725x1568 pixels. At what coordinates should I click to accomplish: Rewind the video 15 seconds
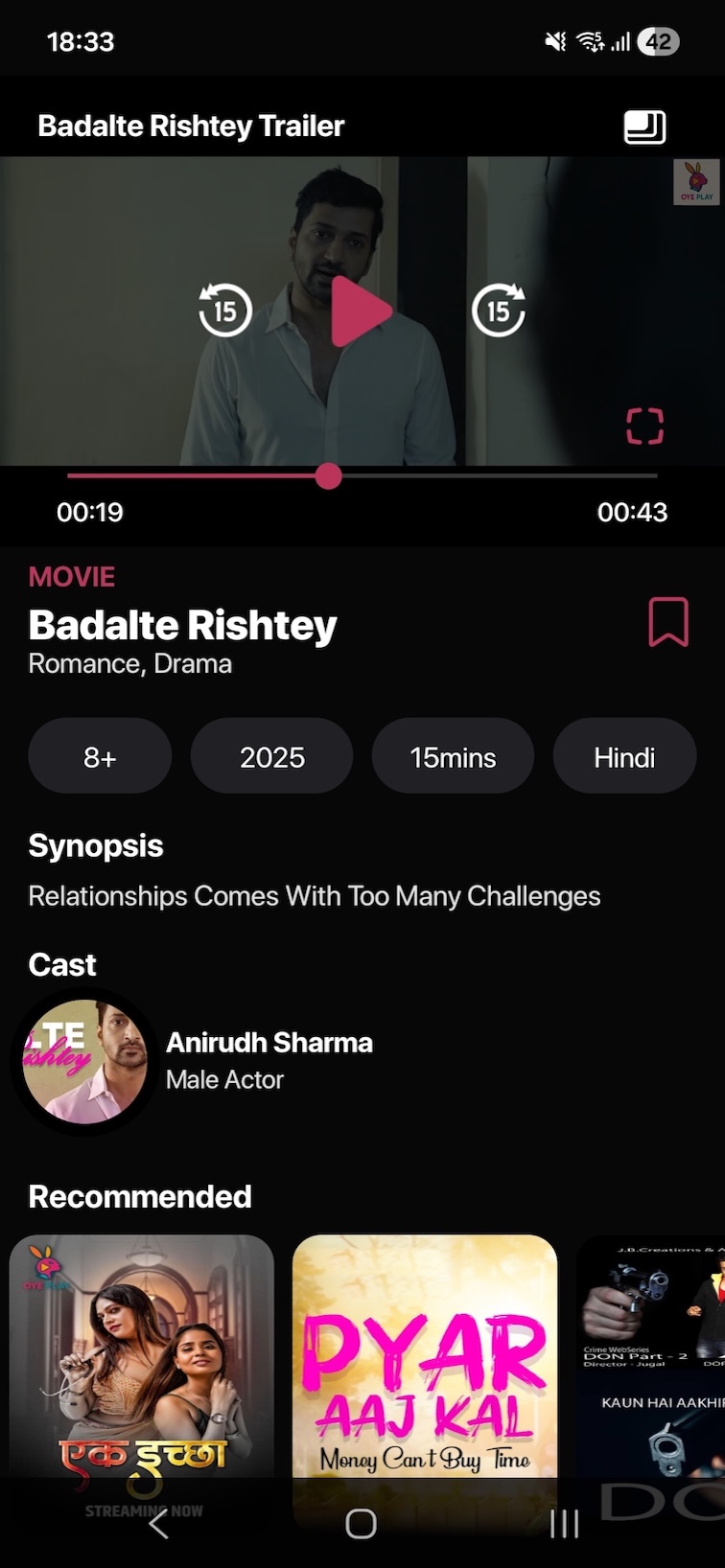pos(224,311)
